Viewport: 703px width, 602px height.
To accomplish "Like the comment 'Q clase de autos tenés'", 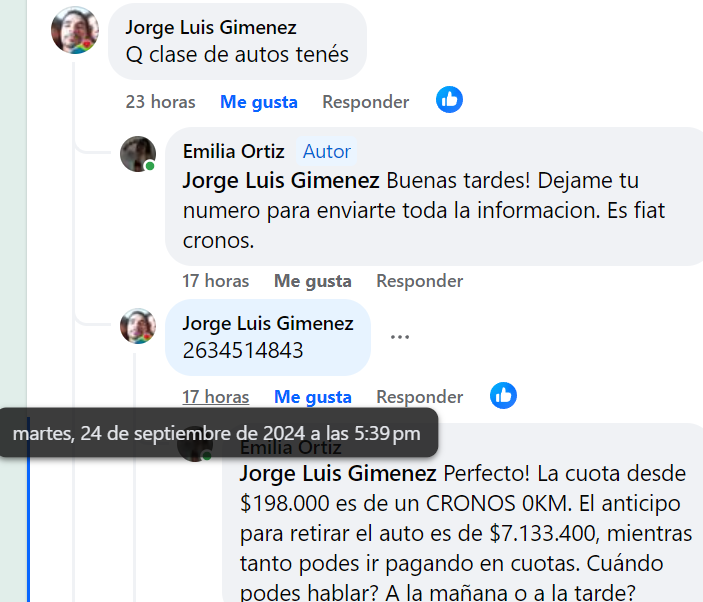I will [x=259, y=101].
